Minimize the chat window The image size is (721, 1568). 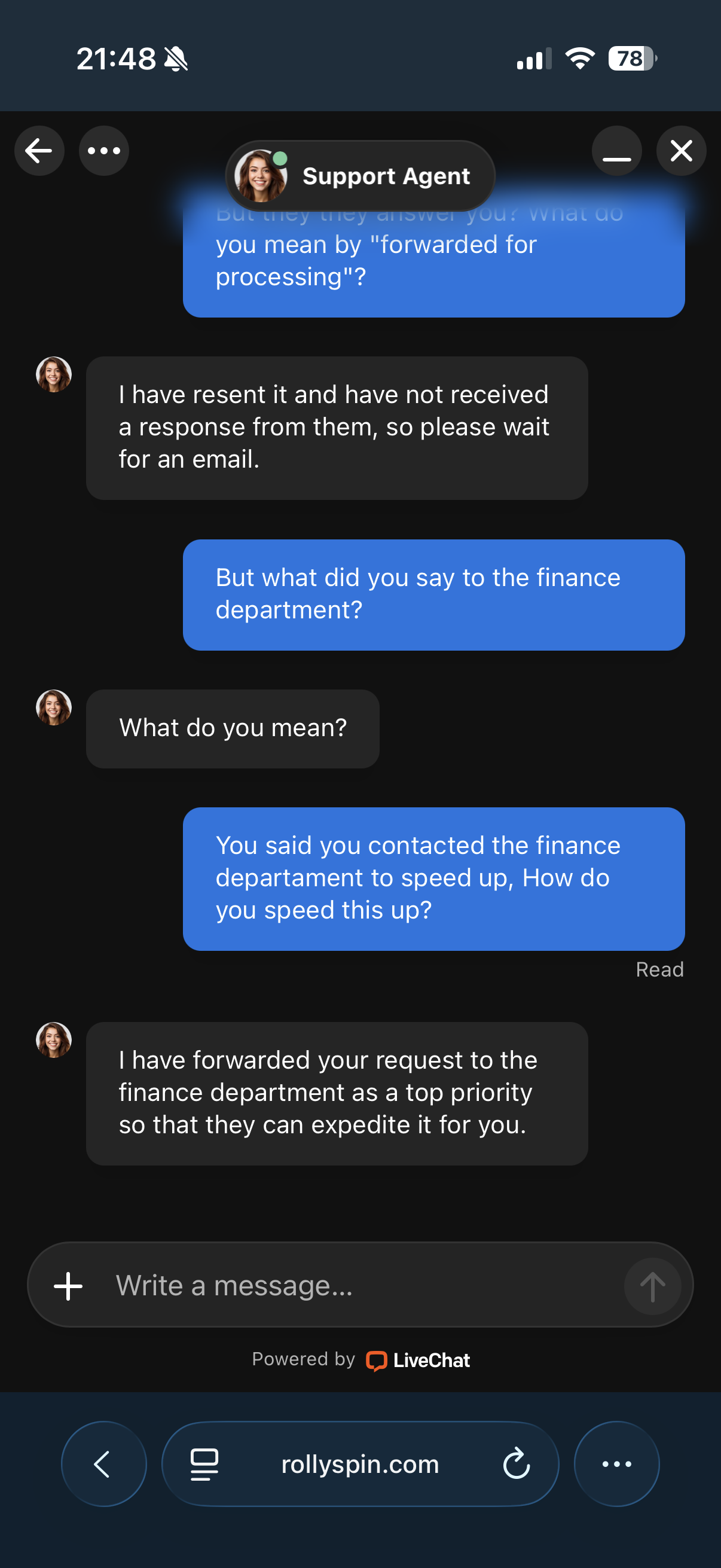tap(616, 151)
